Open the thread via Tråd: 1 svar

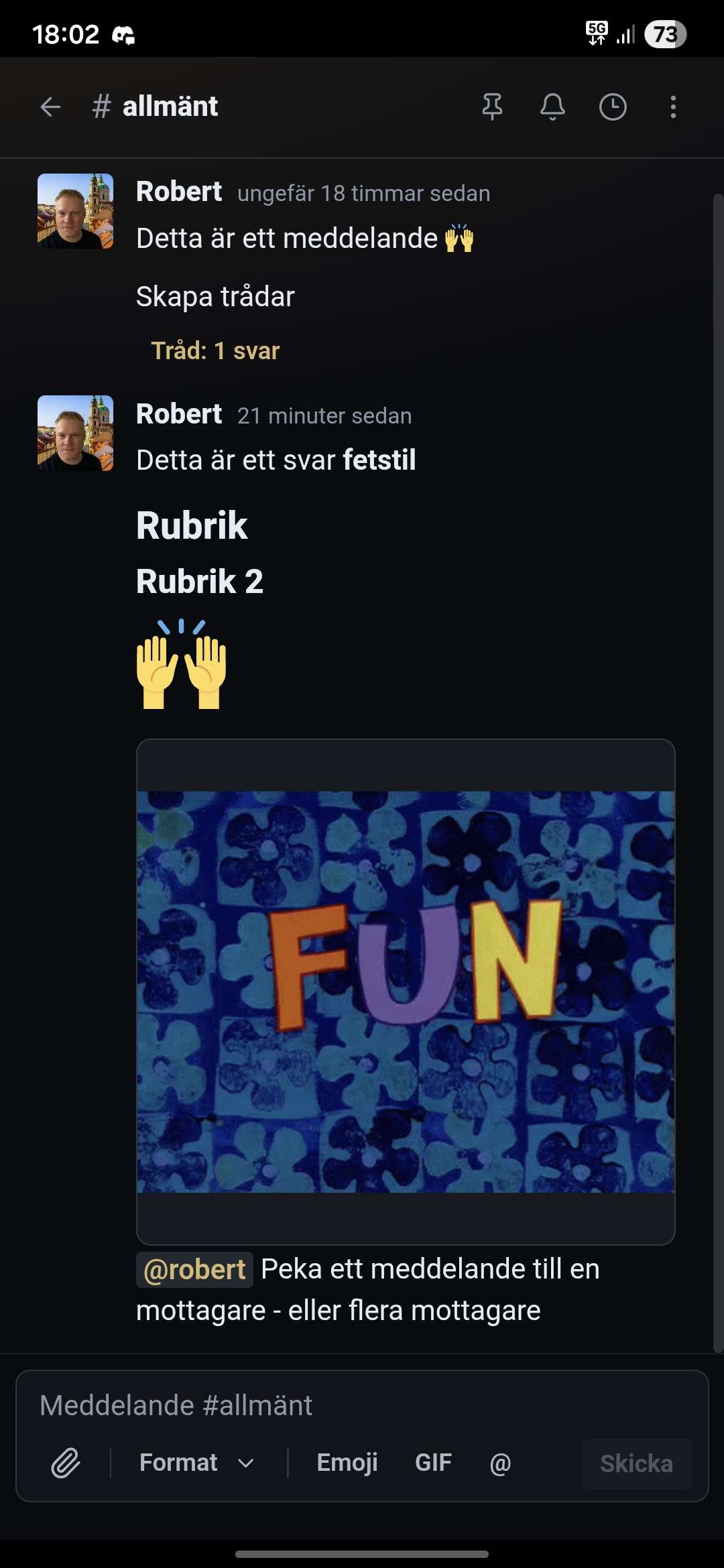215,350
